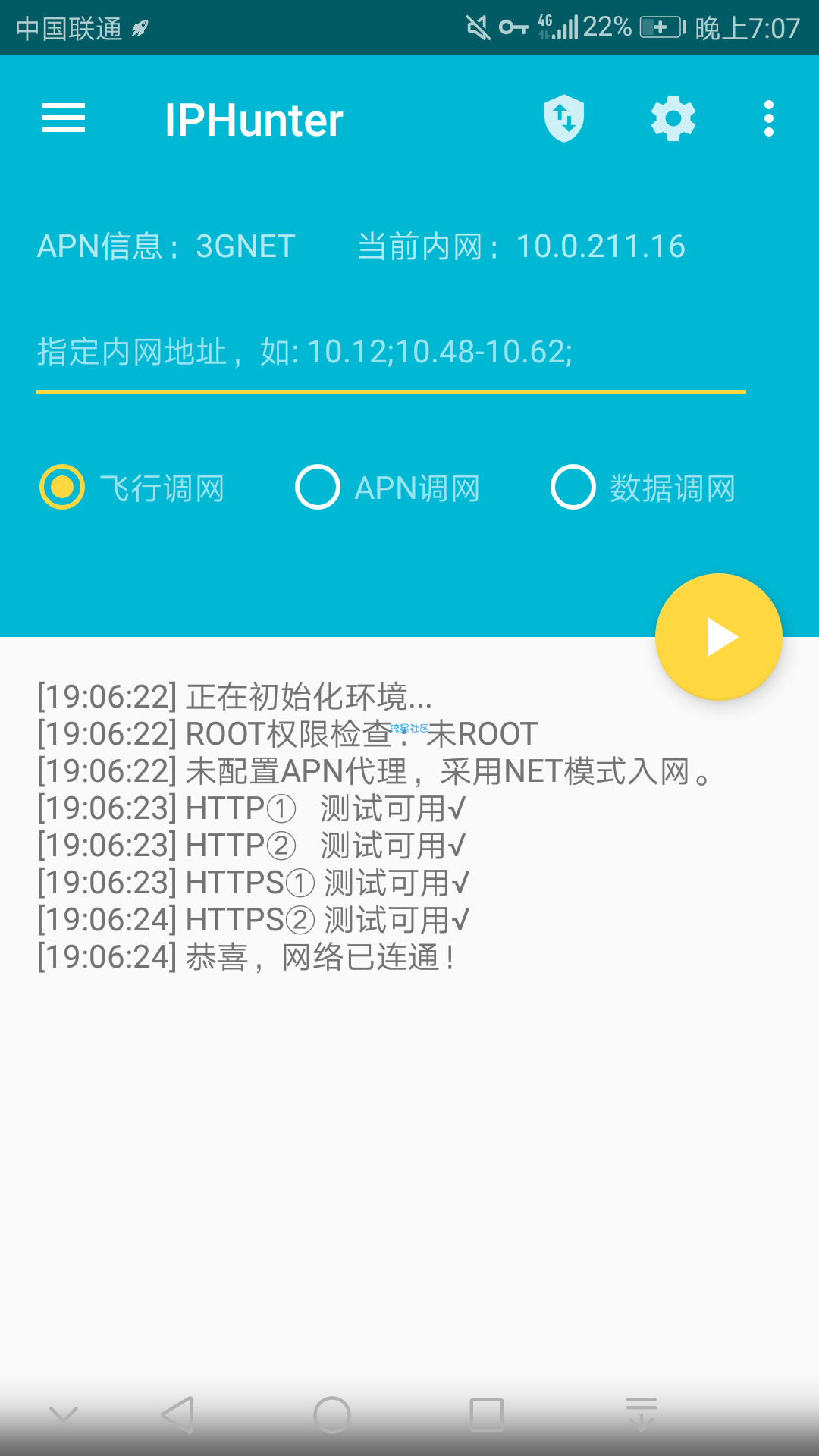Go to the home screen
Image resolution: width=819 pixels, height=1456 pixels.
coord(332,1414)
